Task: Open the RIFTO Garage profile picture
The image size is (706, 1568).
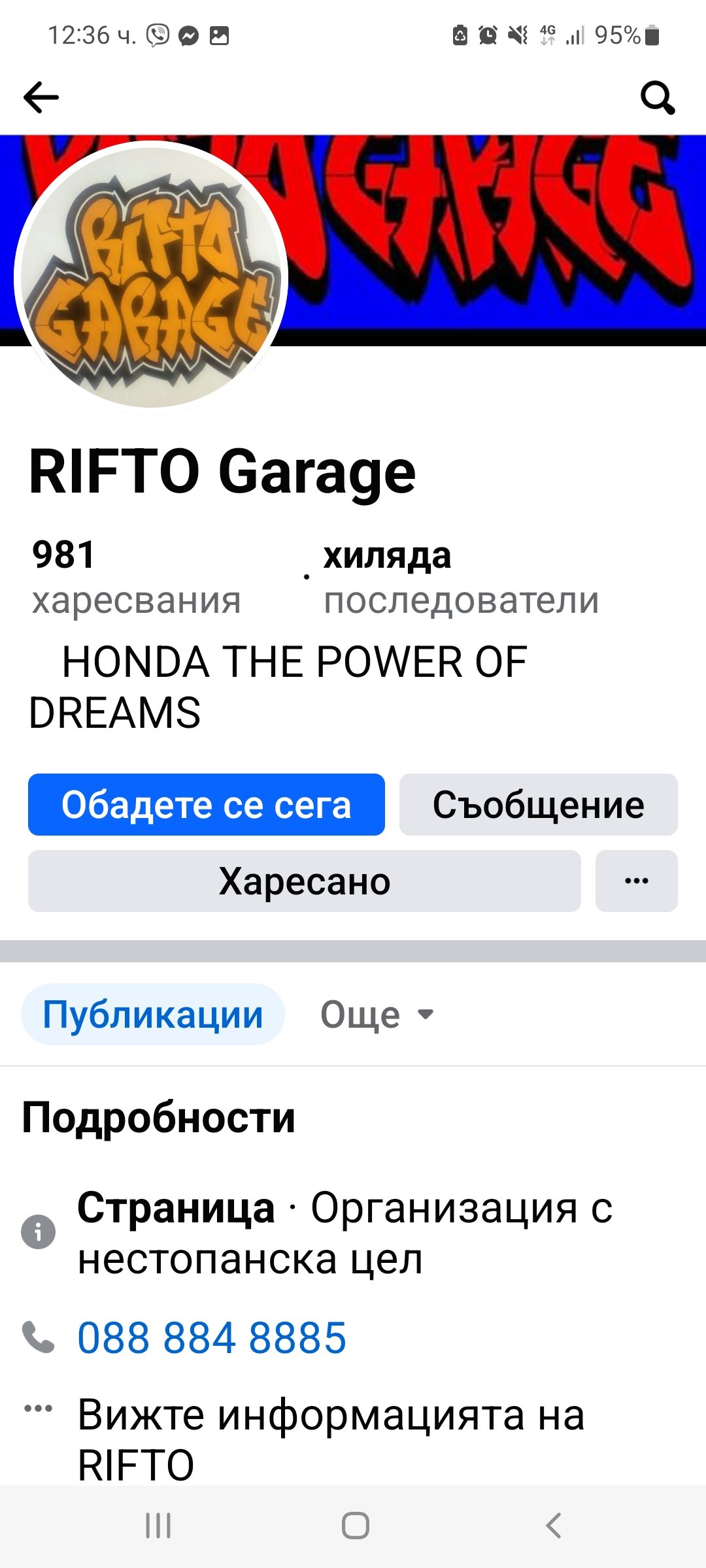Action: tap(151, 277)
